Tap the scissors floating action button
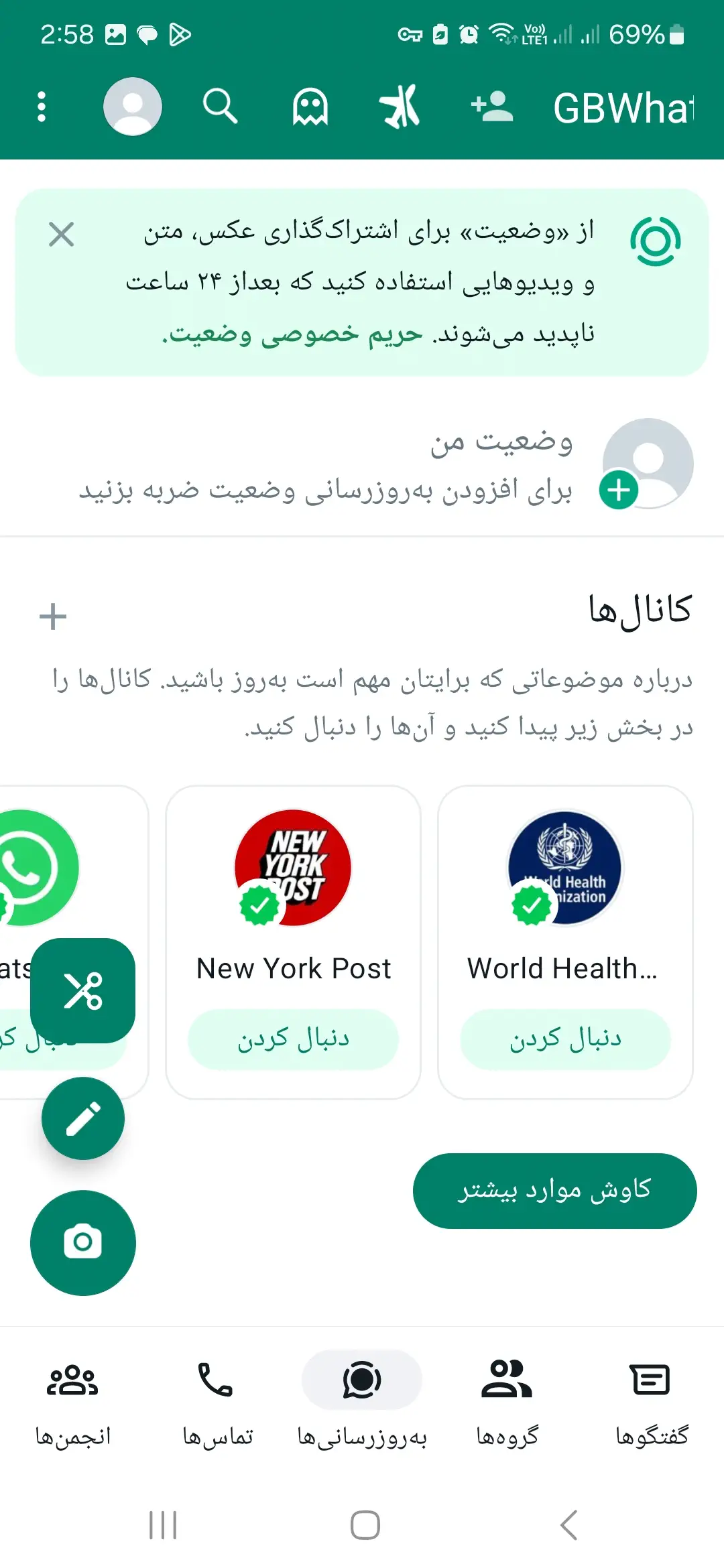The image size is (724, 1568). (82, 990)
